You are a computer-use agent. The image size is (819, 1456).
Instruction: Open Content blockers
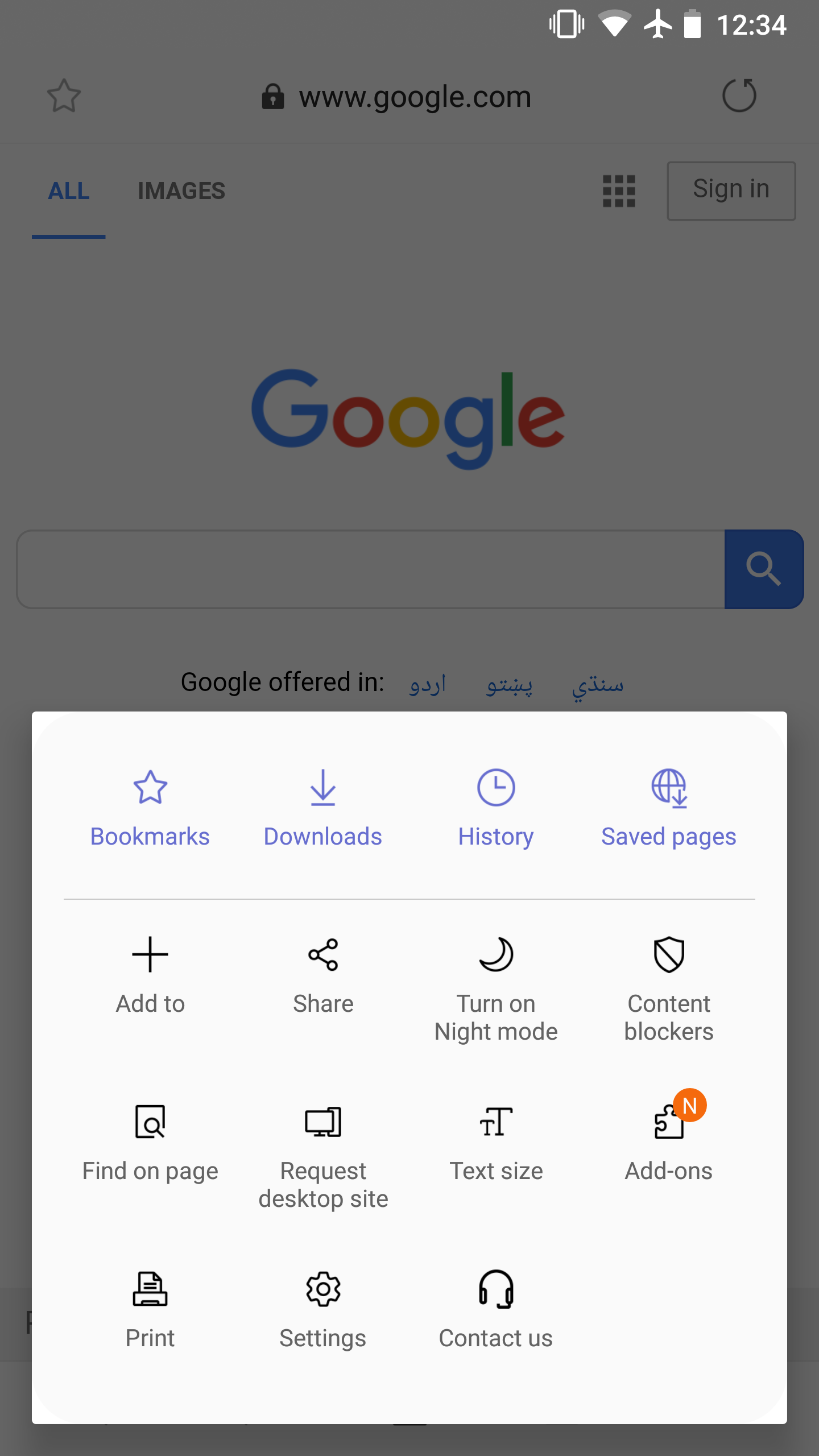669,988
